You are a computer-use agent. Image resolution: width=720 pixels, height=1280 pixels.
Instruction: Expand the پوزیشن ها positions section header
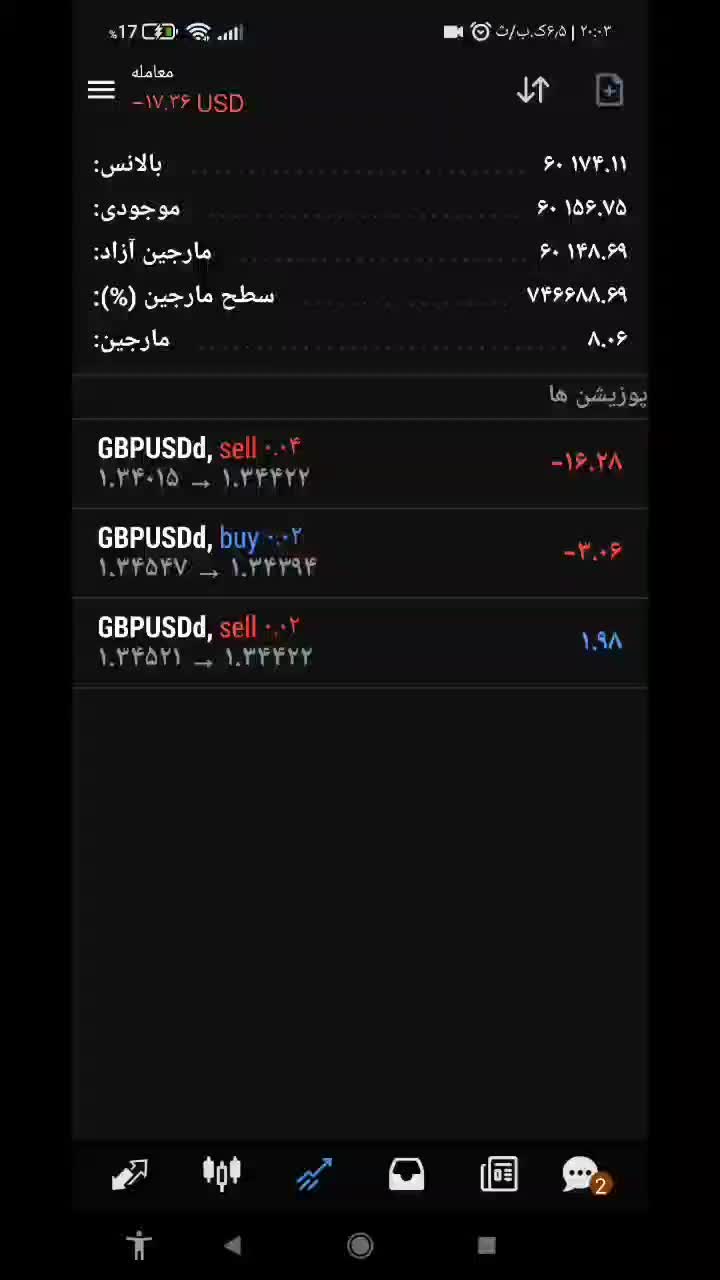tap(360, 396)
